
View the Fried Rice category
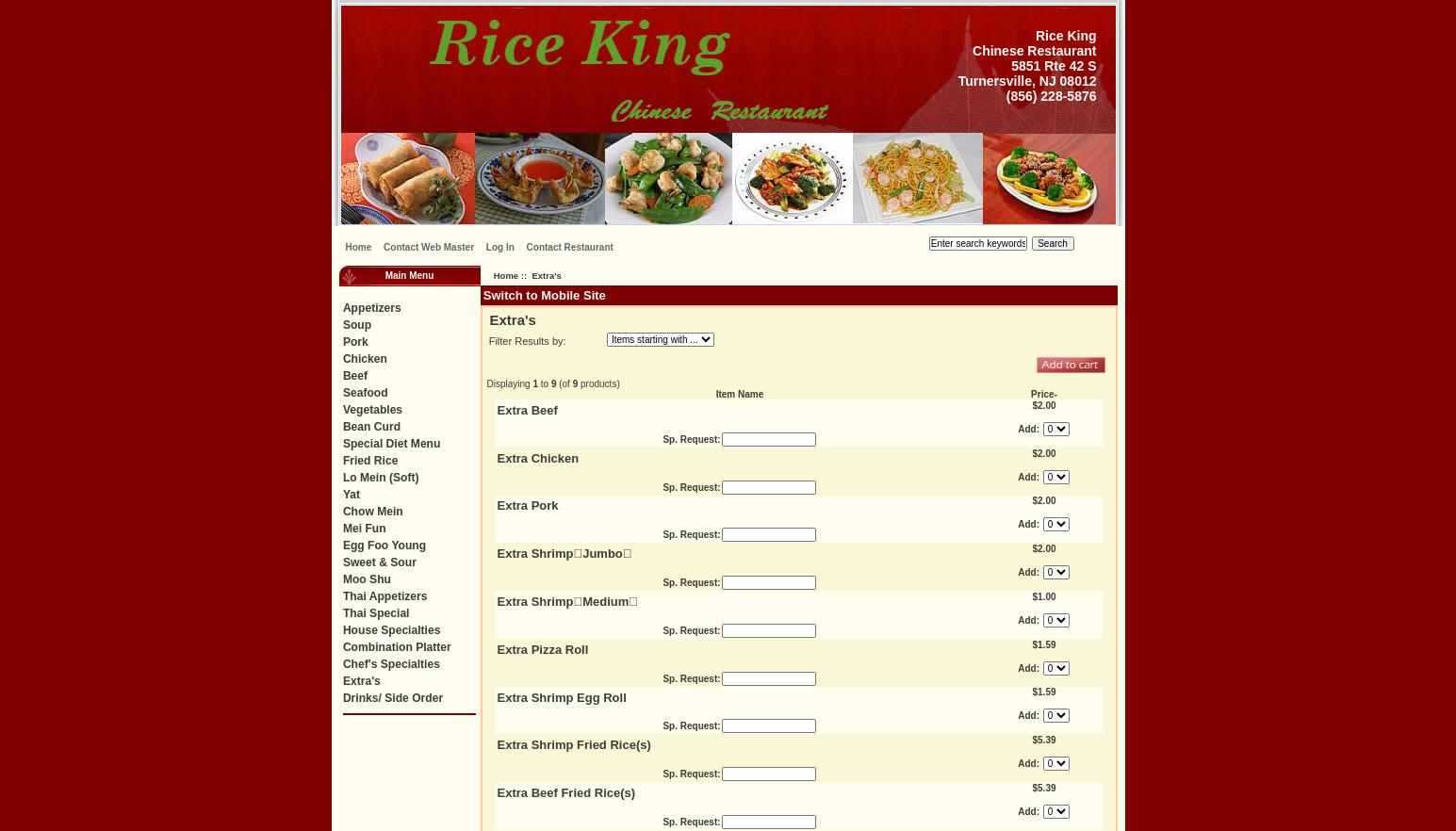(370, 461)
